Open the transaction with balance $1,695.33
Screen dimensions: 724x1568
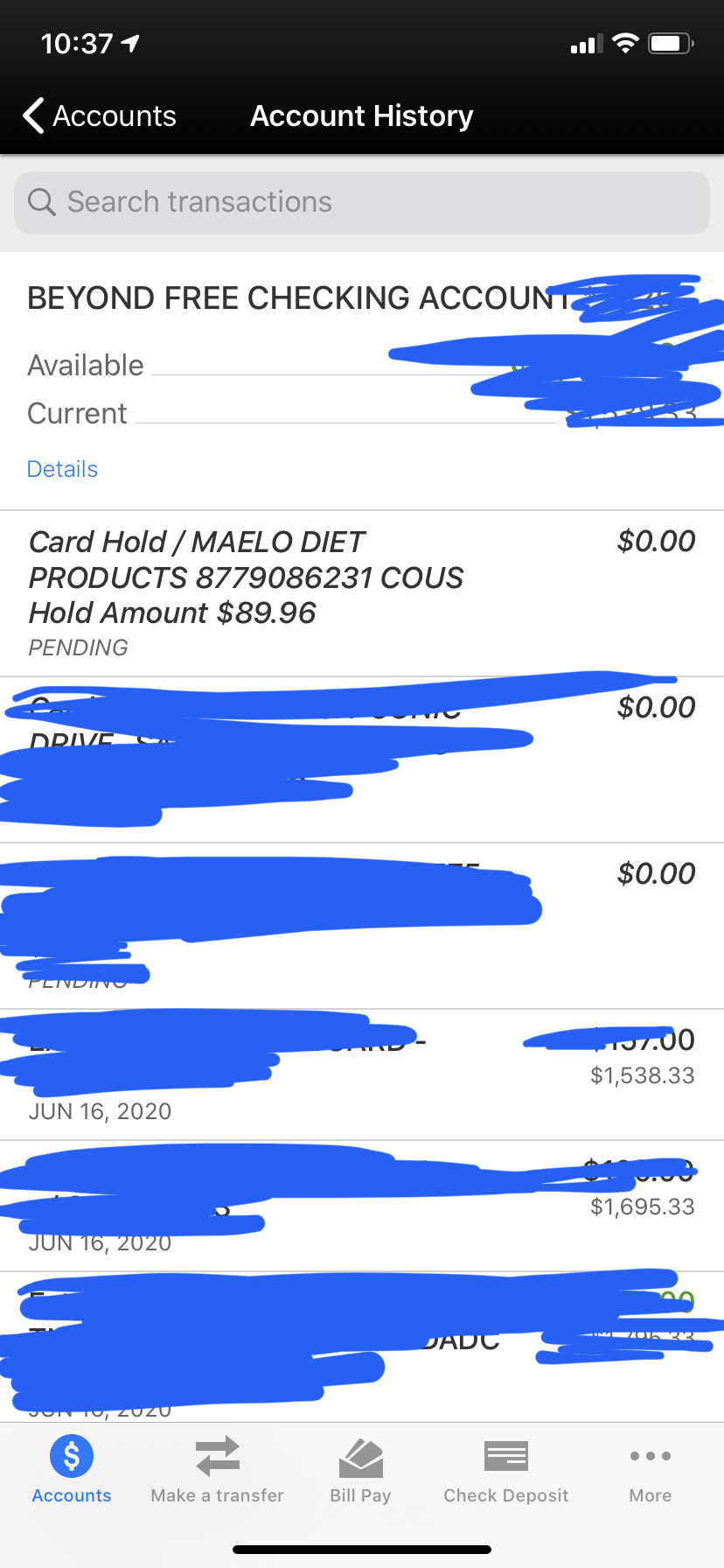(362, 1206)
